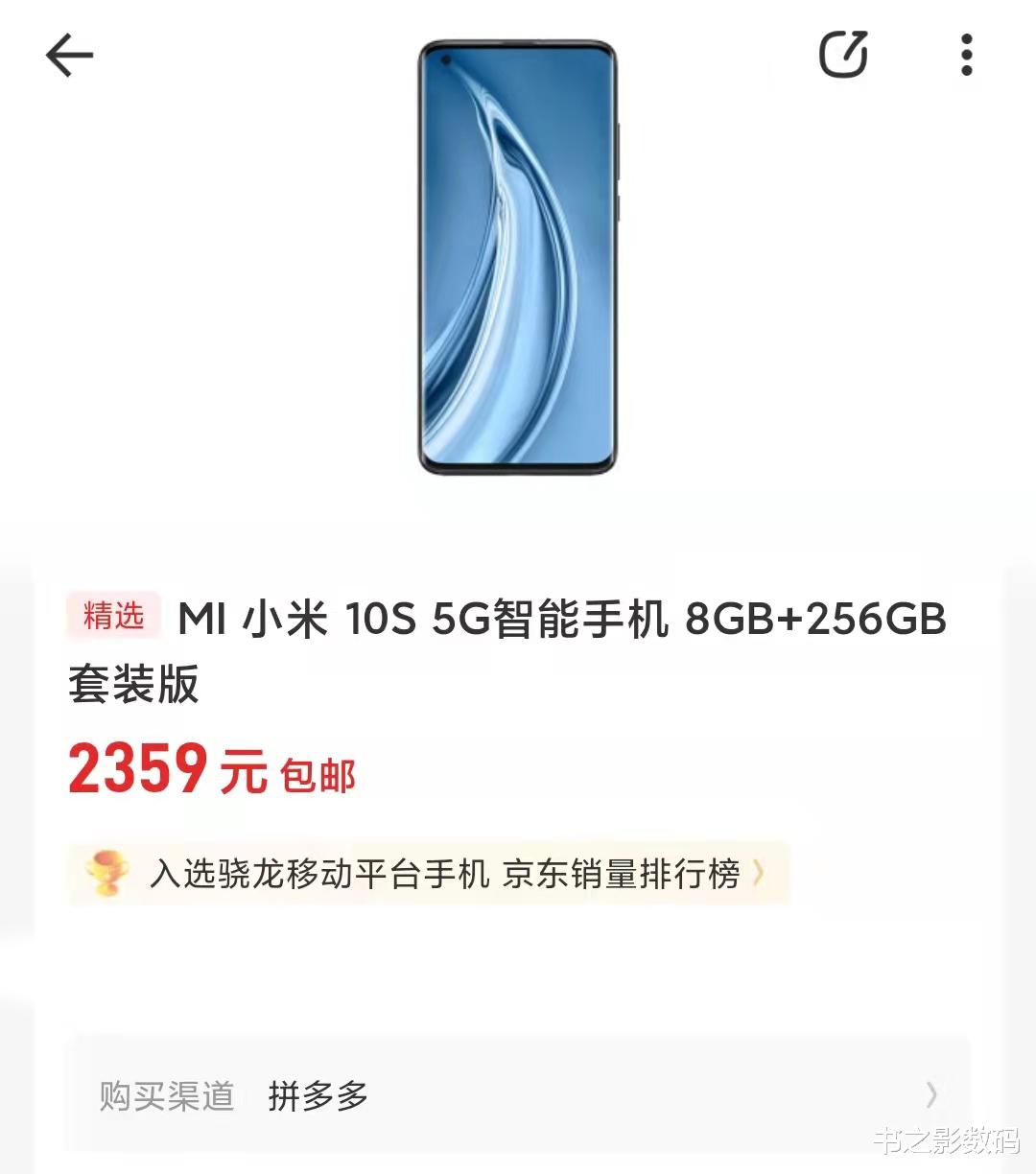Click the trophy icon in the ranking banner
1036x1174 pixels.
106,873
